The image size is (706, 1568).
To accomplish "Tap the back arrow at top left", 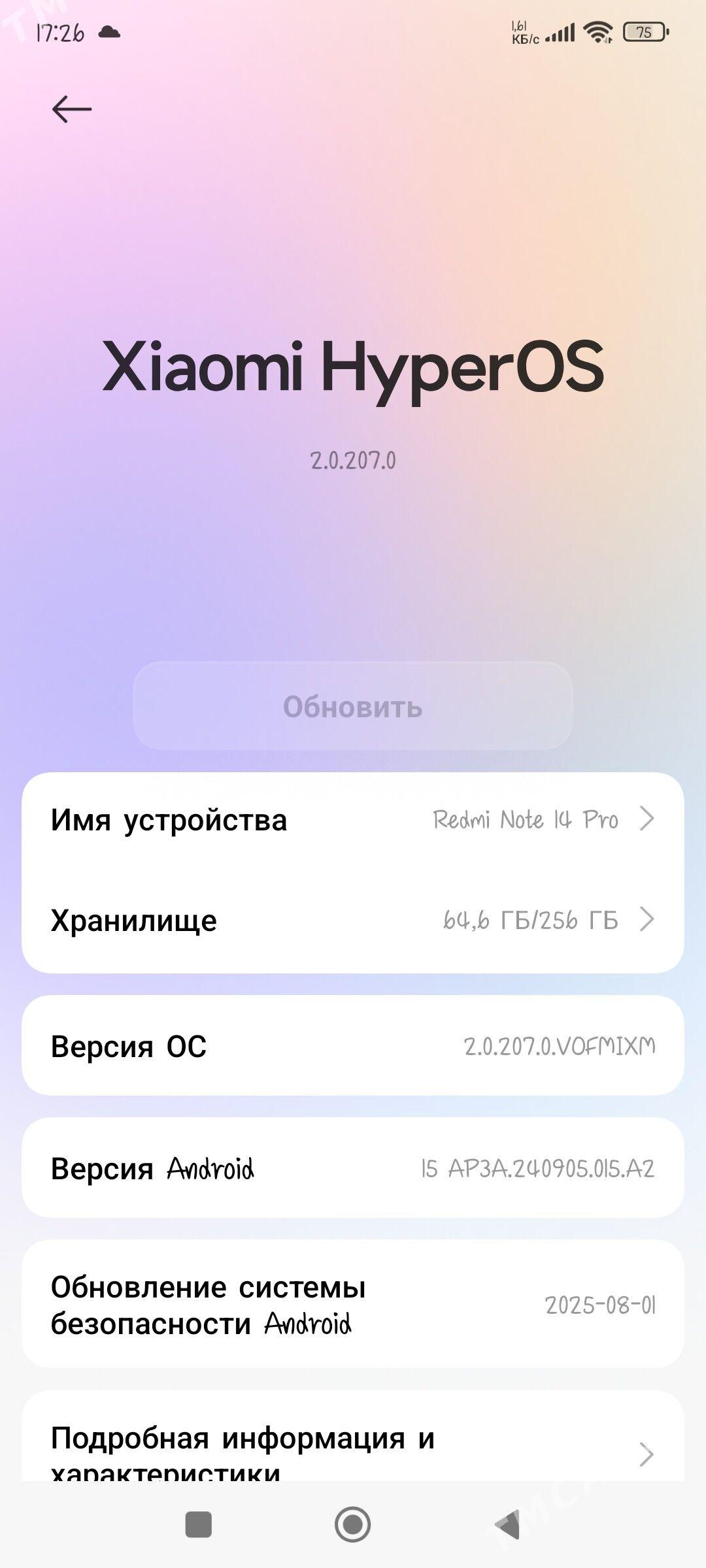I will [x=73, y=108].
